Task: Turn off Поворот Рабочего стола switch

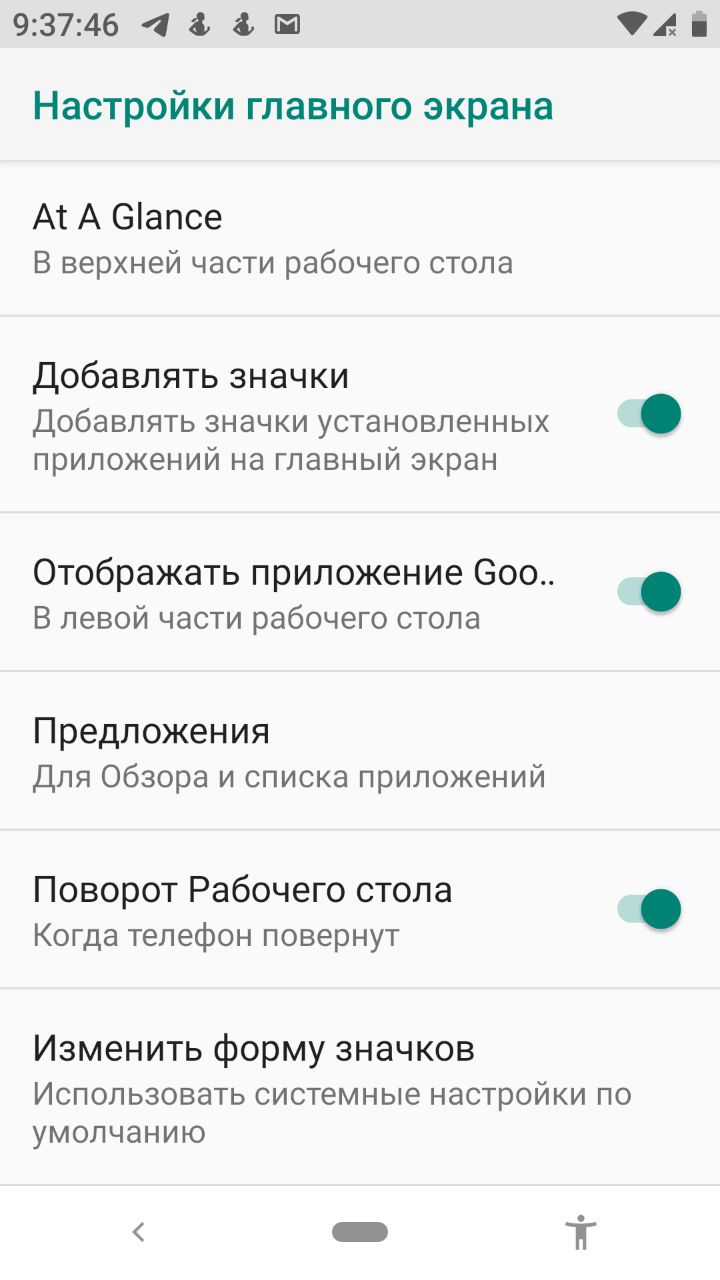Action: click(649, 910)
